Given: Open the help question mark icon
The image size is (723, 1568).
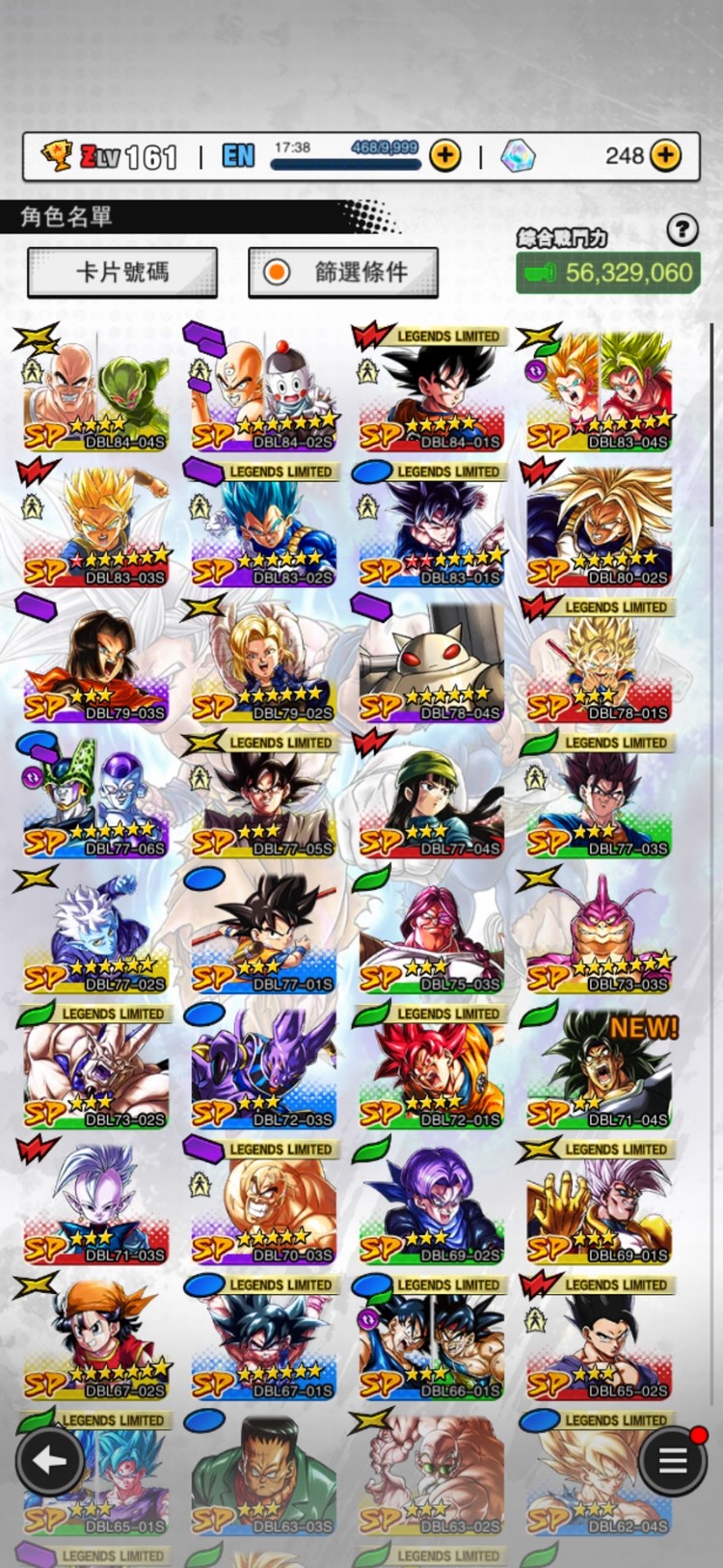Looking at the screenshot, I should click(x=683, y=230).
